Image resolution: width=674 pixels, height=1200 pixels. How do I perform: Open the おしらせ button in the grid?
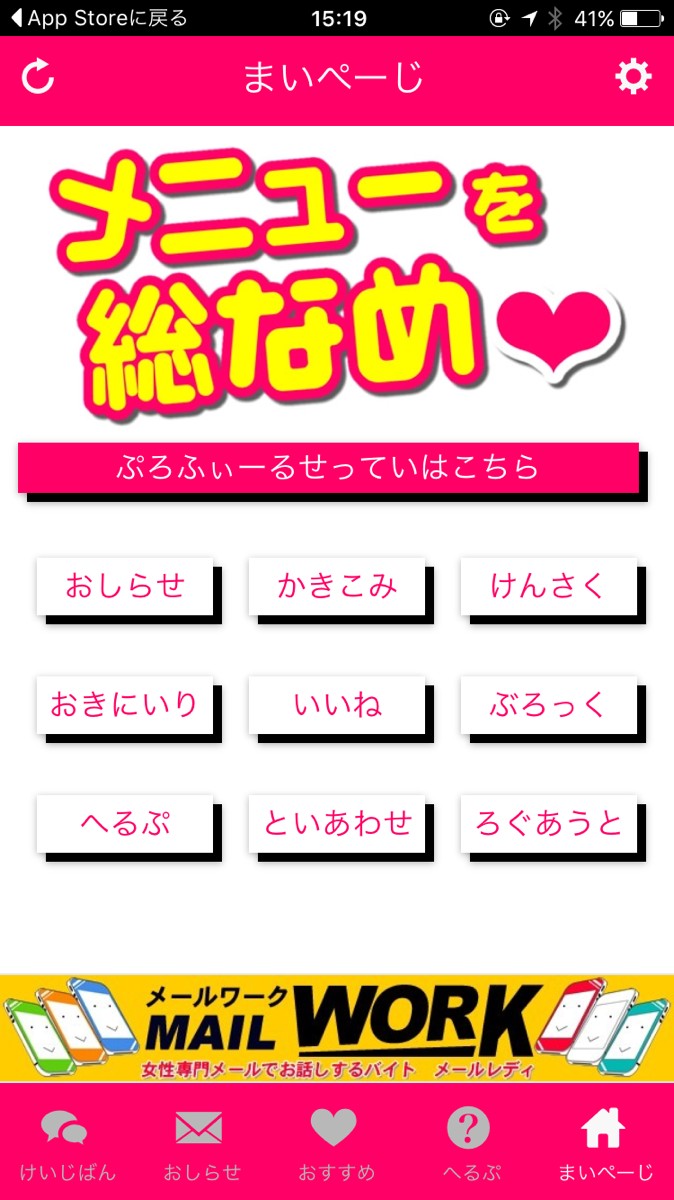[125, 585]
